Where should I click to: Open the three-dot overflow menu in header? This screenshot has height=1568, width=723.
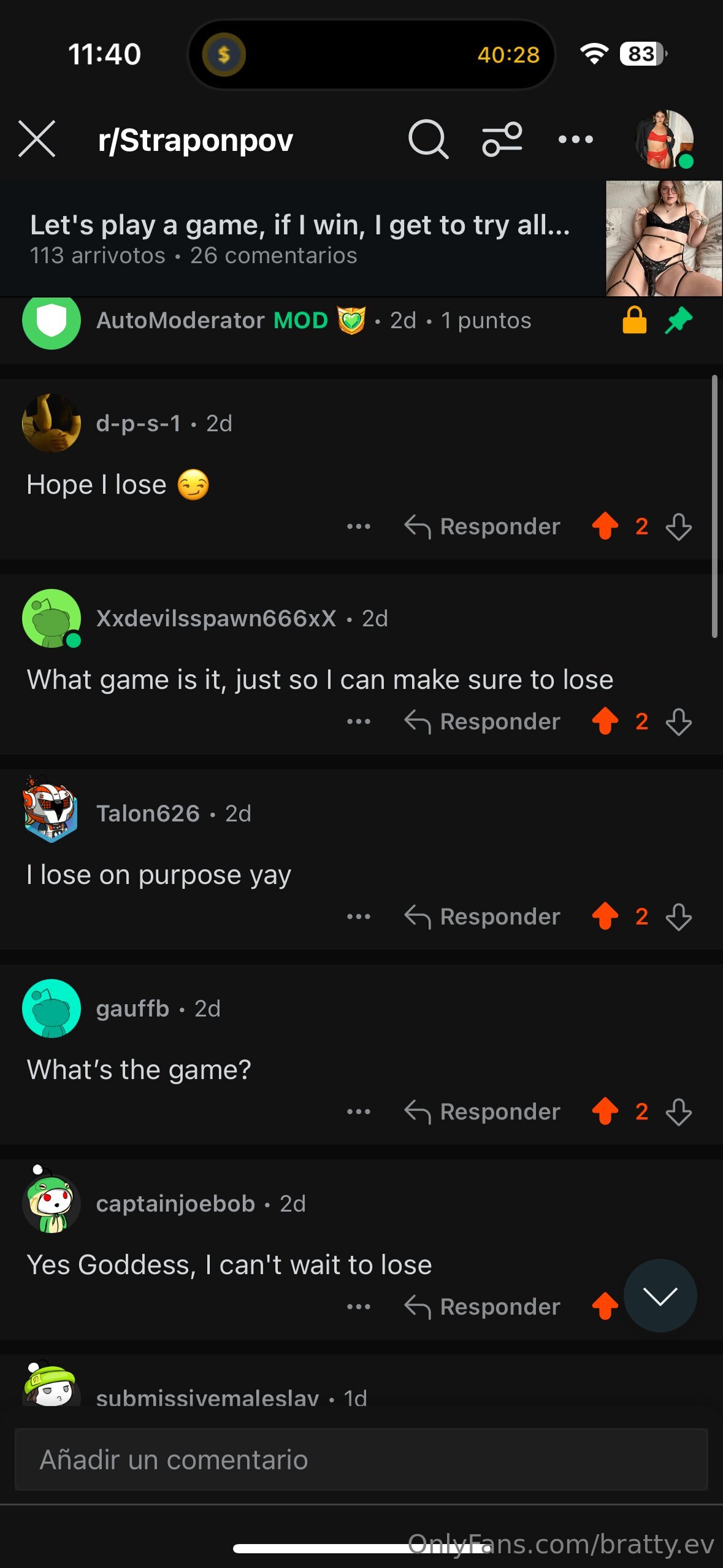click(575, 139)
